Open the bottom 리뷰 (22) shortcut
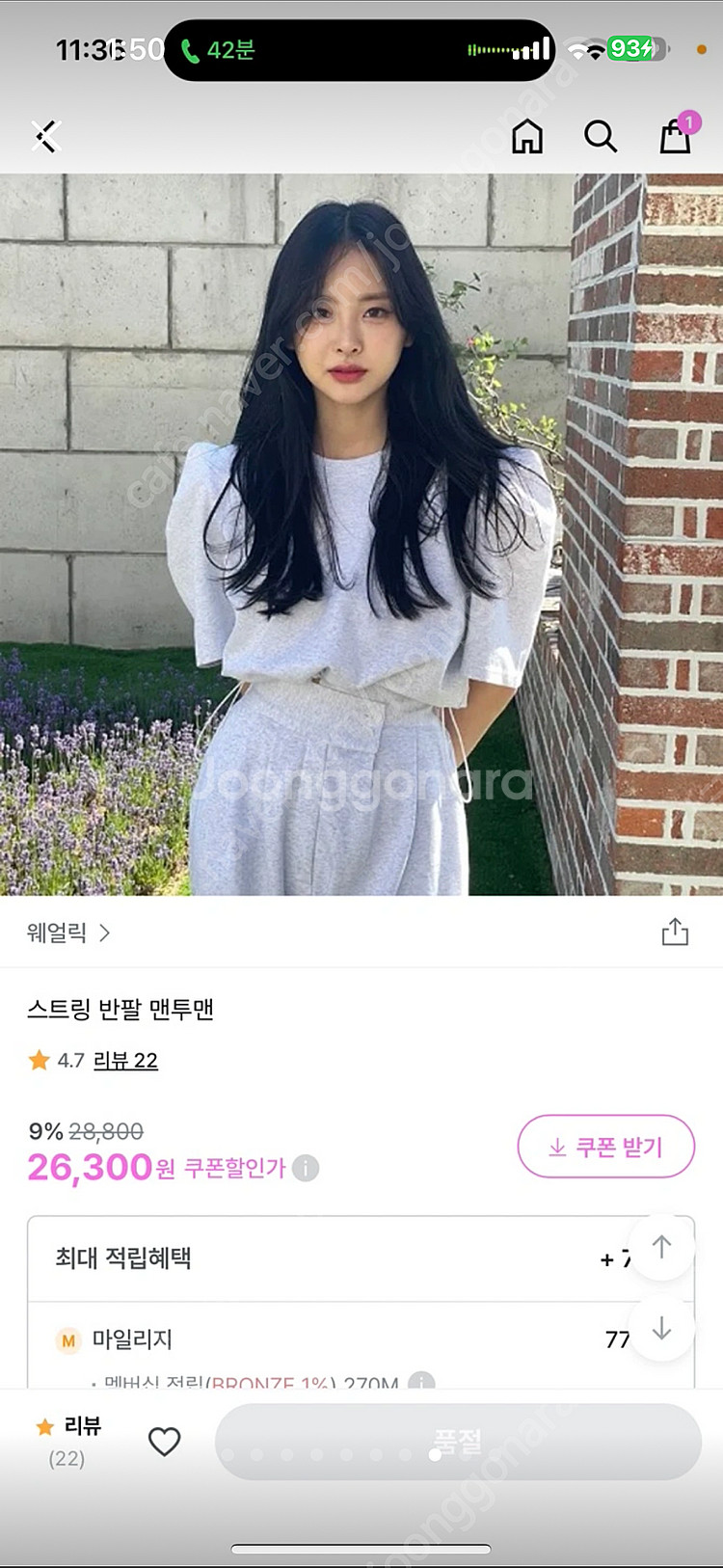This screenshot has width=723, height=1568. [x=69, y=1441]
